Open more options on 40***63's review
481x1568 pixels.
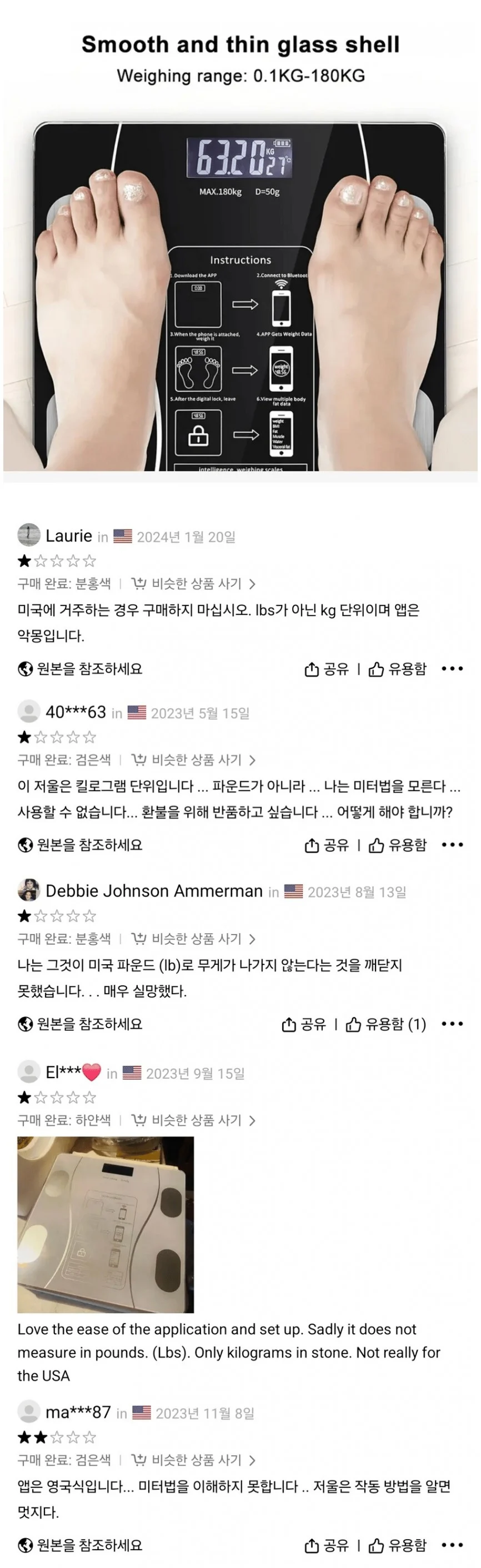click(452, 845)
